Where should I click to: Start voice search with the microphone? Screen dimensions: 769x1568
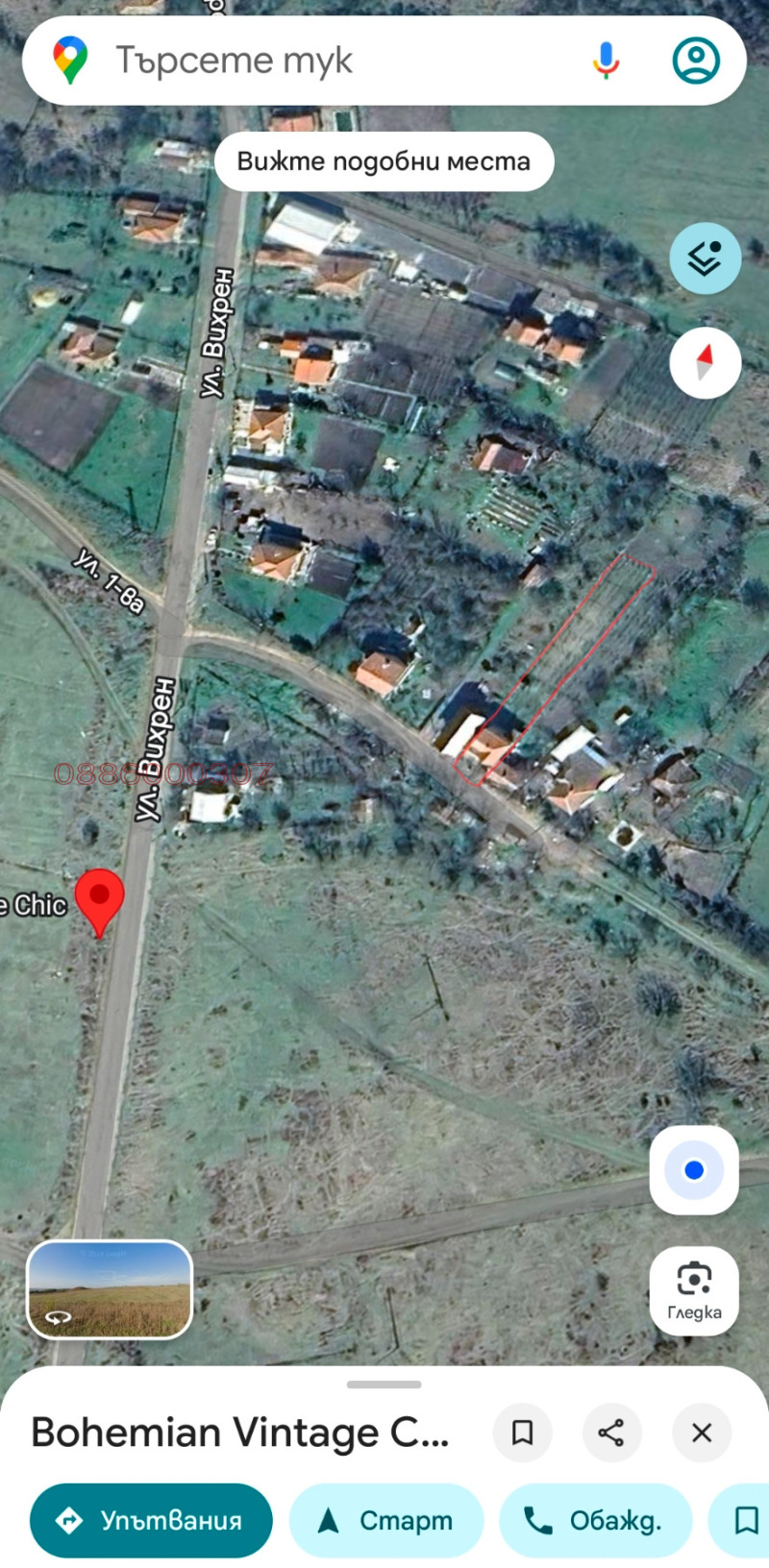coord(606,61)
